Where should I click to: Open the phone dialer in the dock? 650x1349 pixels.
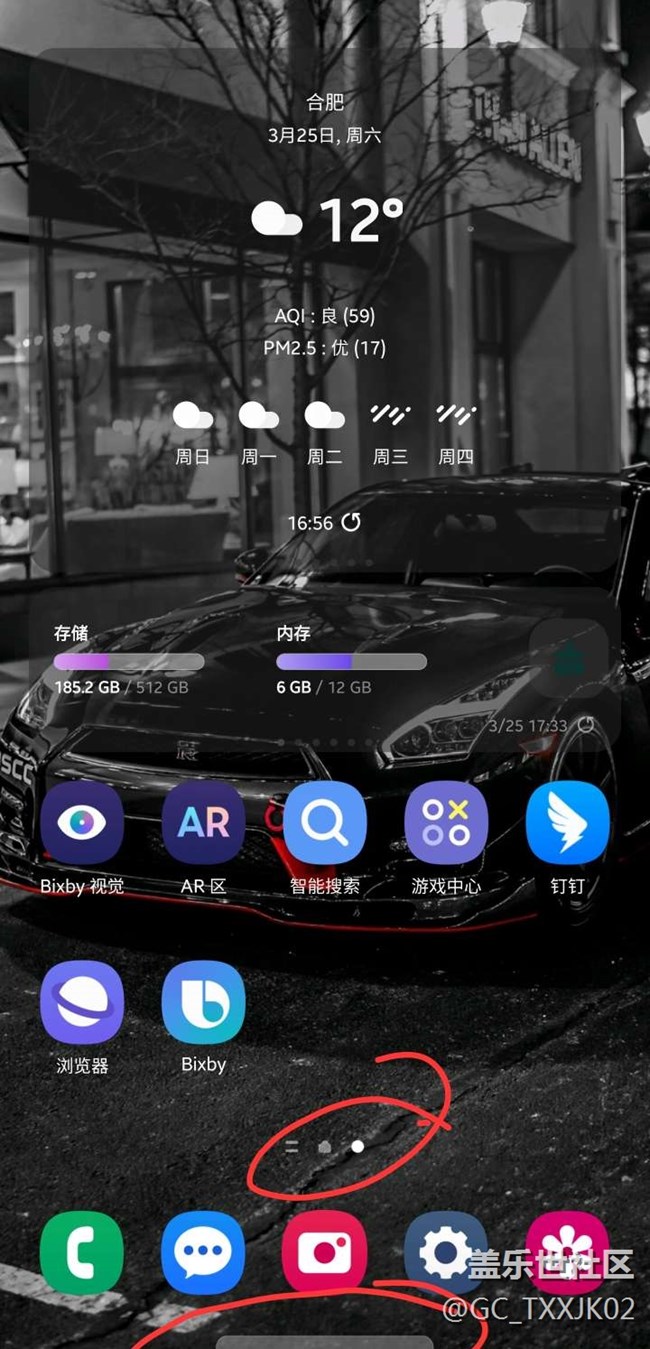point(82,1252)
